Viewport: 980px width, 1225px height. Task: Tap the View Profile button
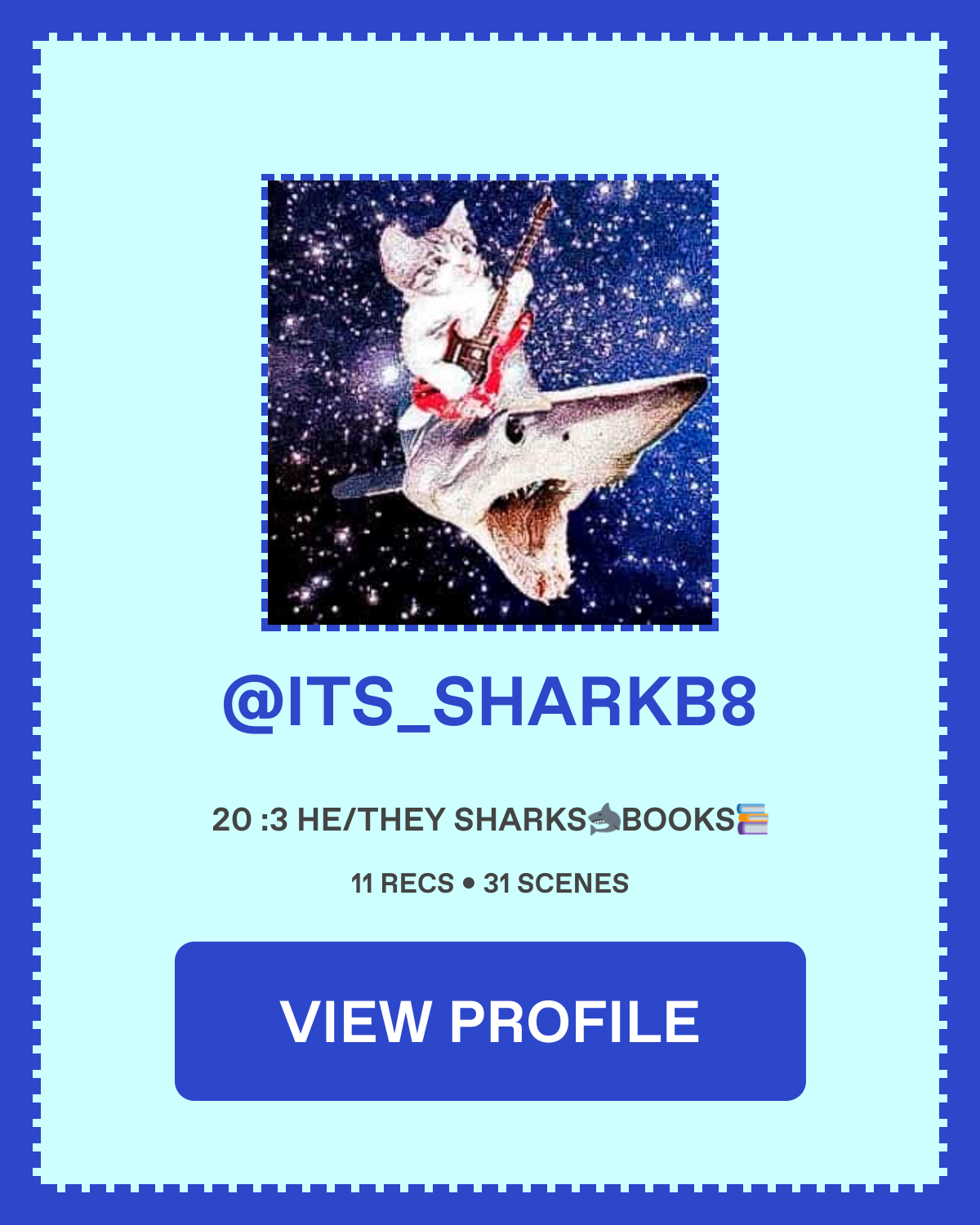click(490, 1021)
